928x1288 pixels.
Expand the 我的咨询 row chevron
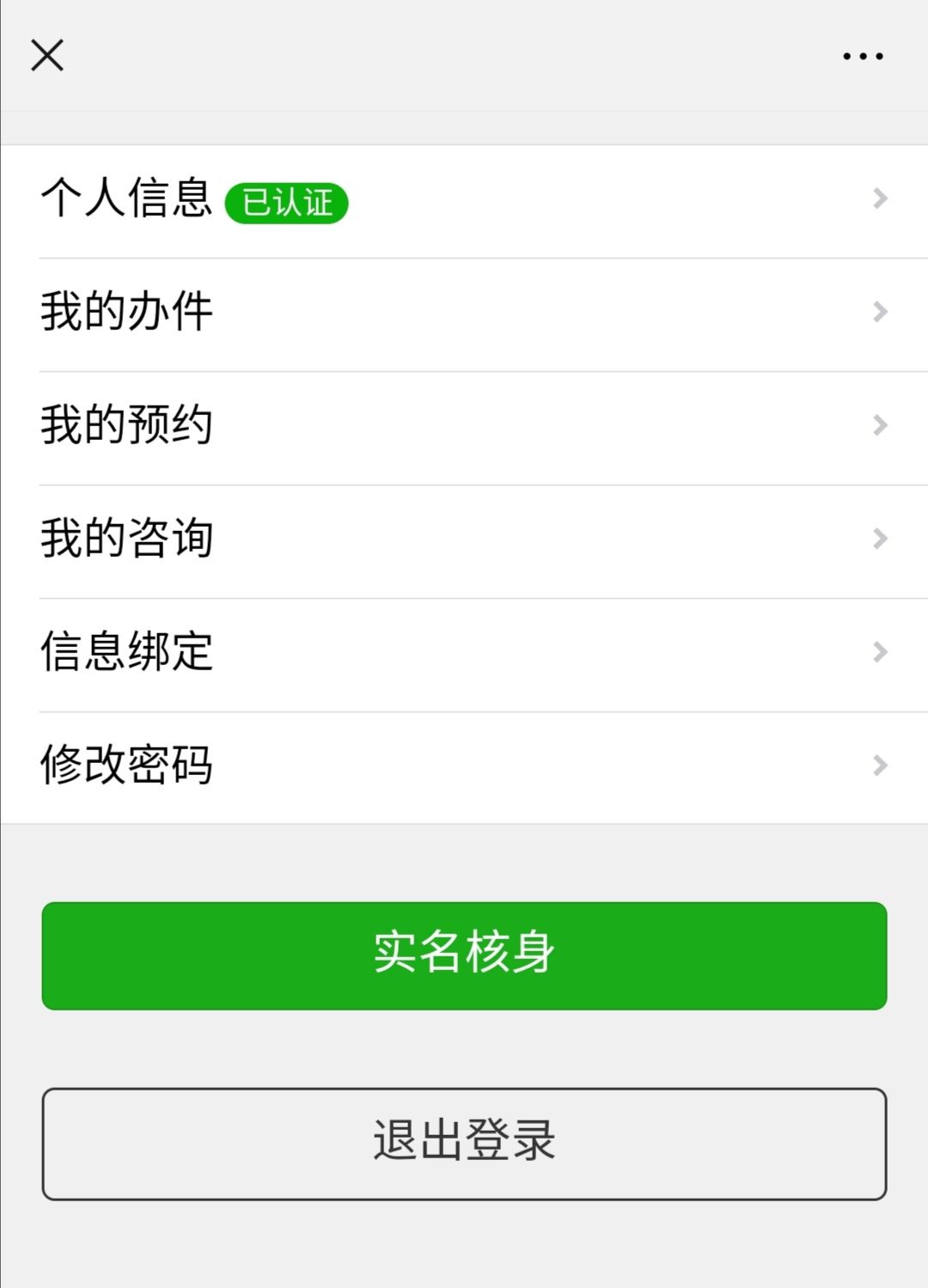pos(878,537)
